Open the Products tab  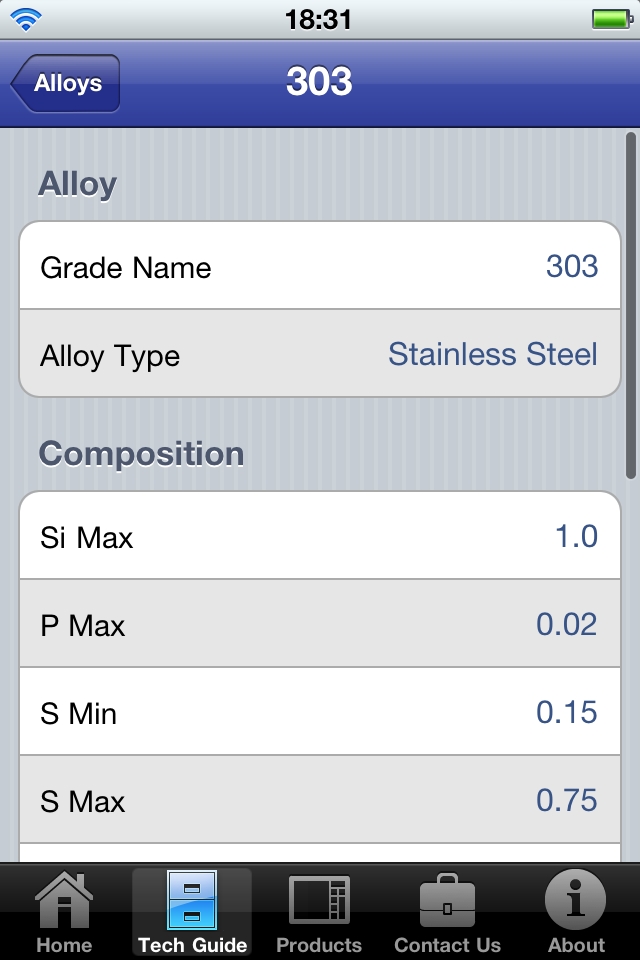pyautogui.click(x=319, y=912)
